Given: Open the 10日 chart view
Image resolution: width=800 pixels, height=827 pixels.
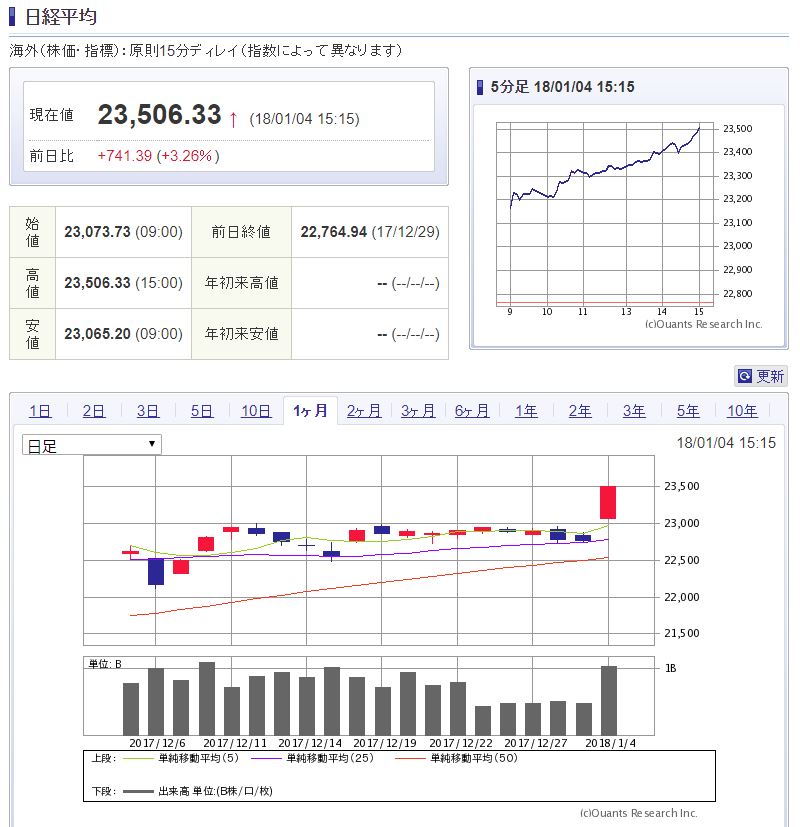Looking at the screenshot, I should (256, 410).
